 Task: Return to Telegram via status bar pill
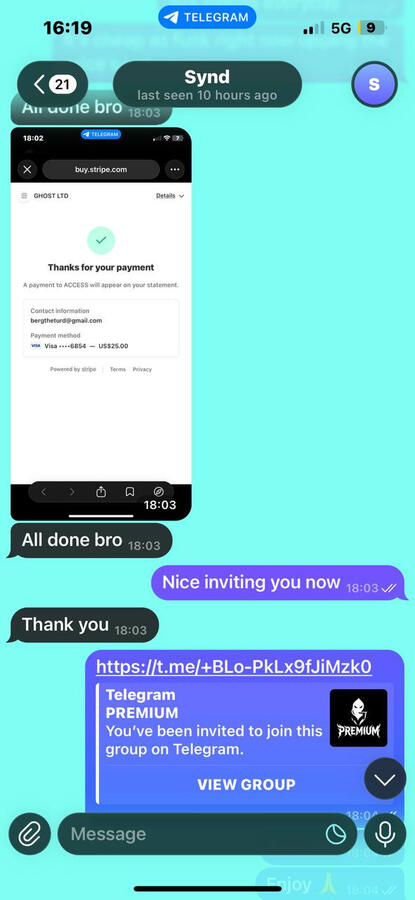coord(207,17)
